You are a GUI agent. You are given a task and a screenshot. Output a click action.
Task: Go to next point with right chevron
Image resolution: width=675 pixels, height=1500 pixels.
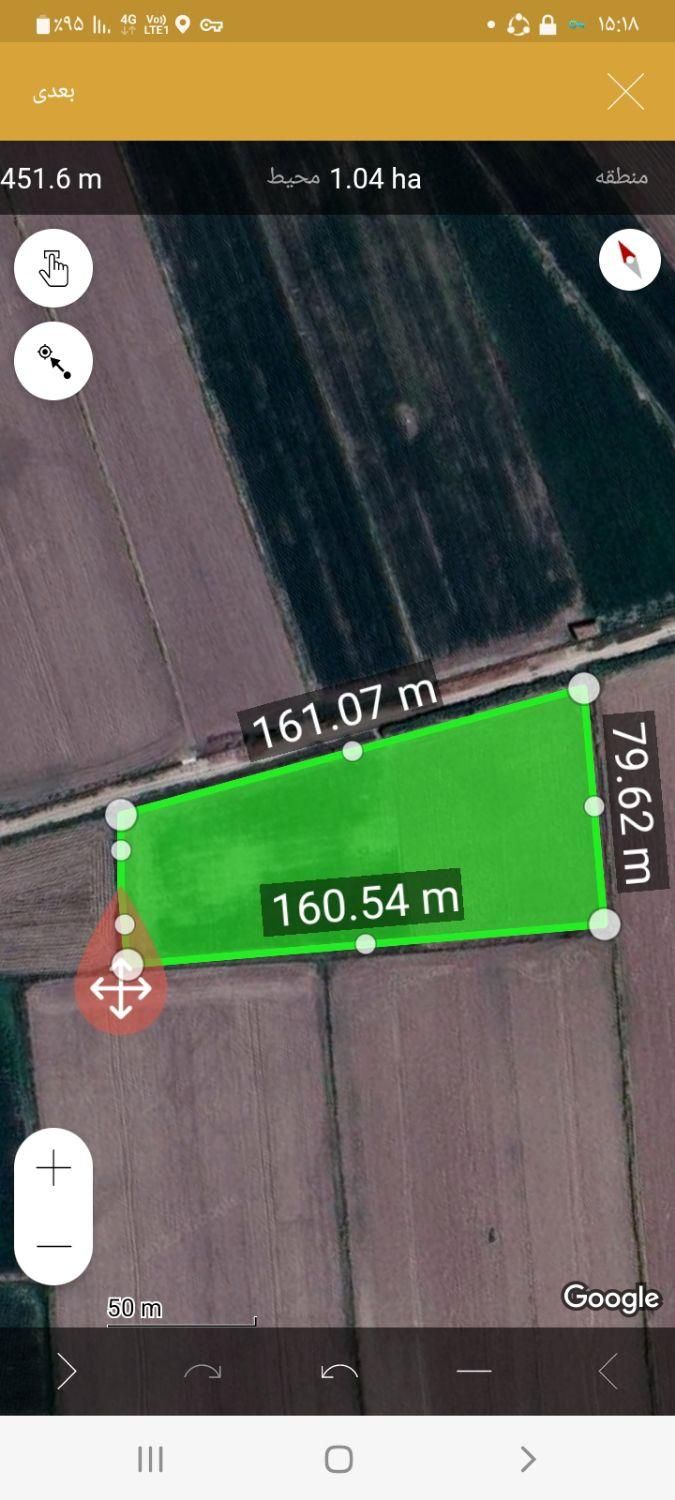66,1372
